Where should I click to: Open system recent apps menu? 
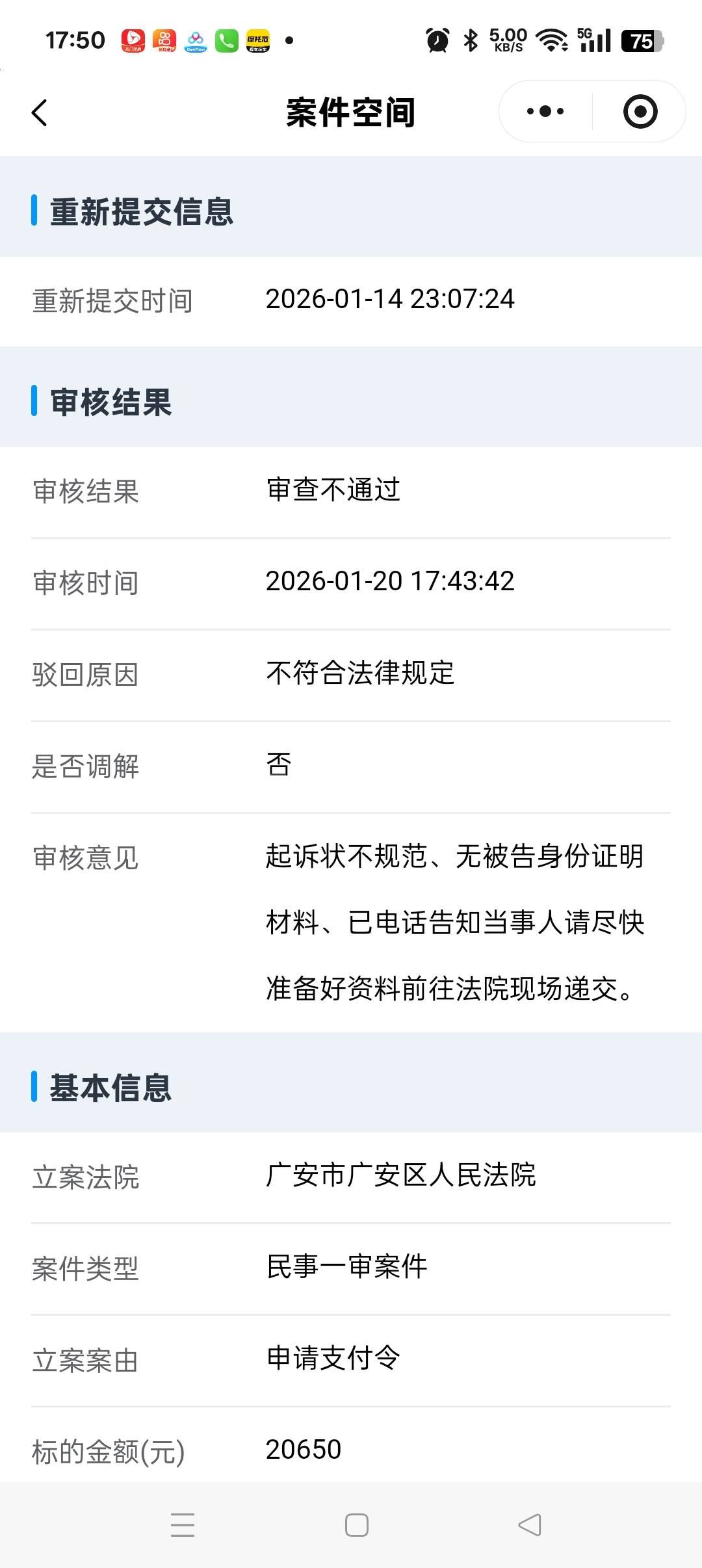click(x=183, y=1525)
